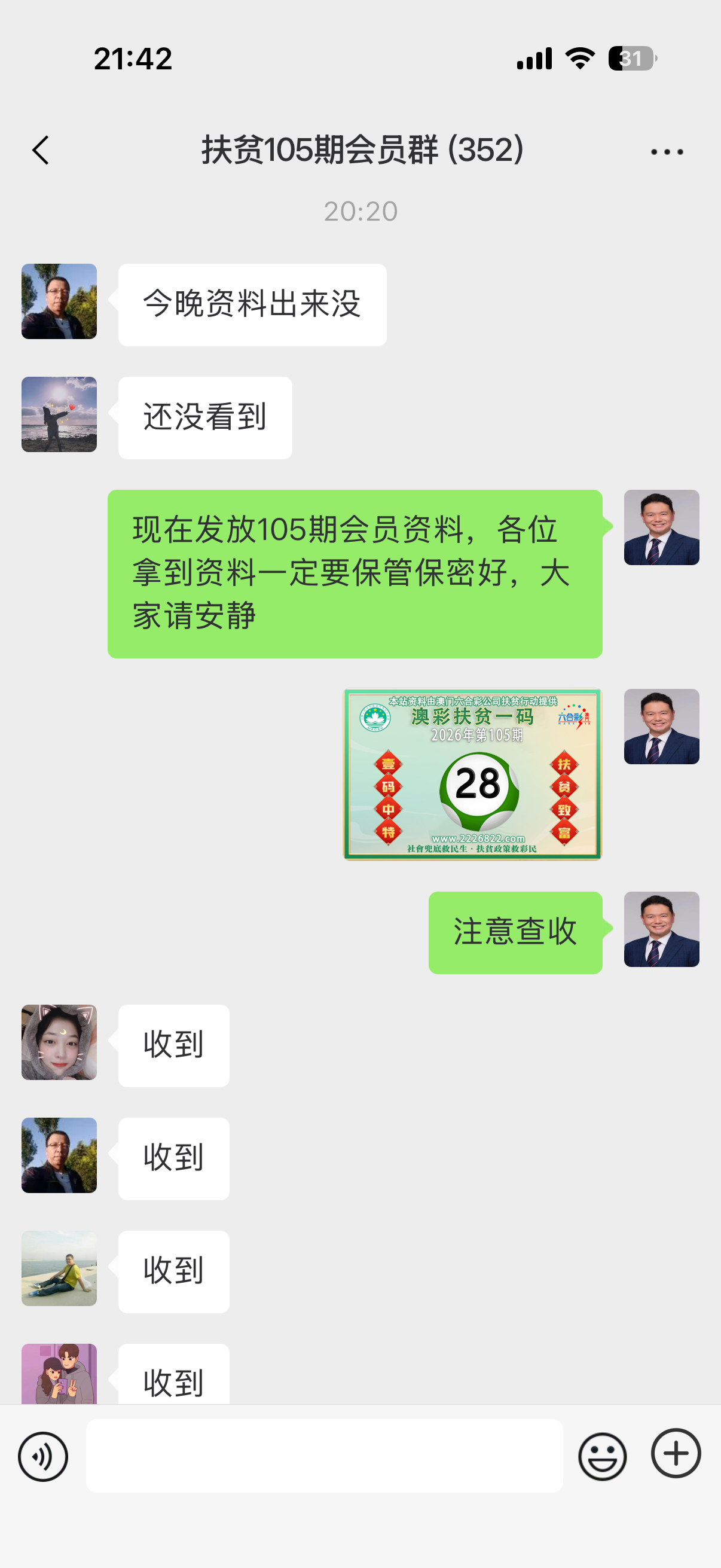Image resolution: width=721 pixels, height=1568 pixels.
Task: Open the emoji picker icon
Action: pyautogui.click(x=602, y=1456)
